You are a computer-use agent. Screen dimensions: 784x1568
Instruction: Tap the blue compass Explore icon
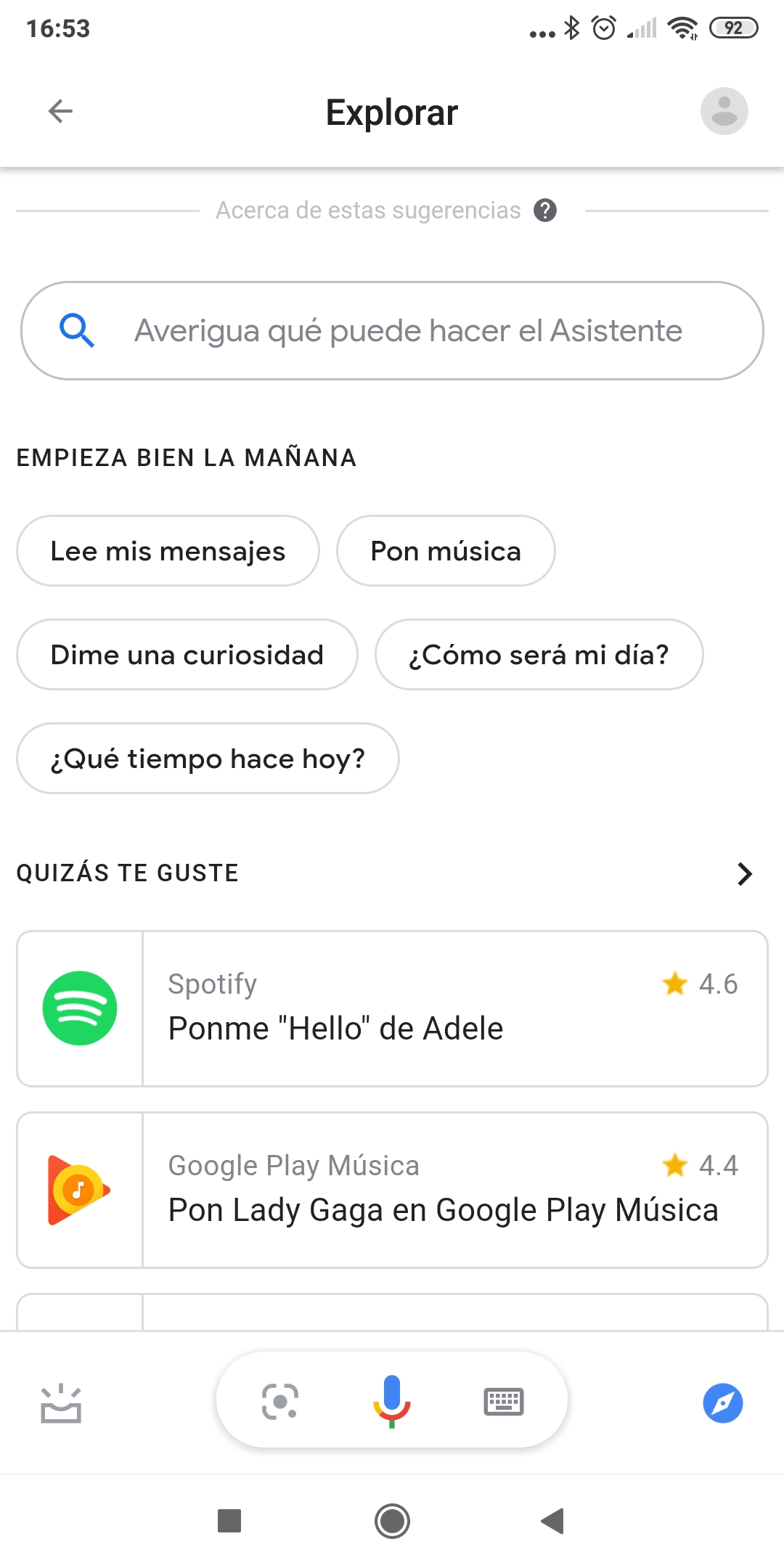723,1402
